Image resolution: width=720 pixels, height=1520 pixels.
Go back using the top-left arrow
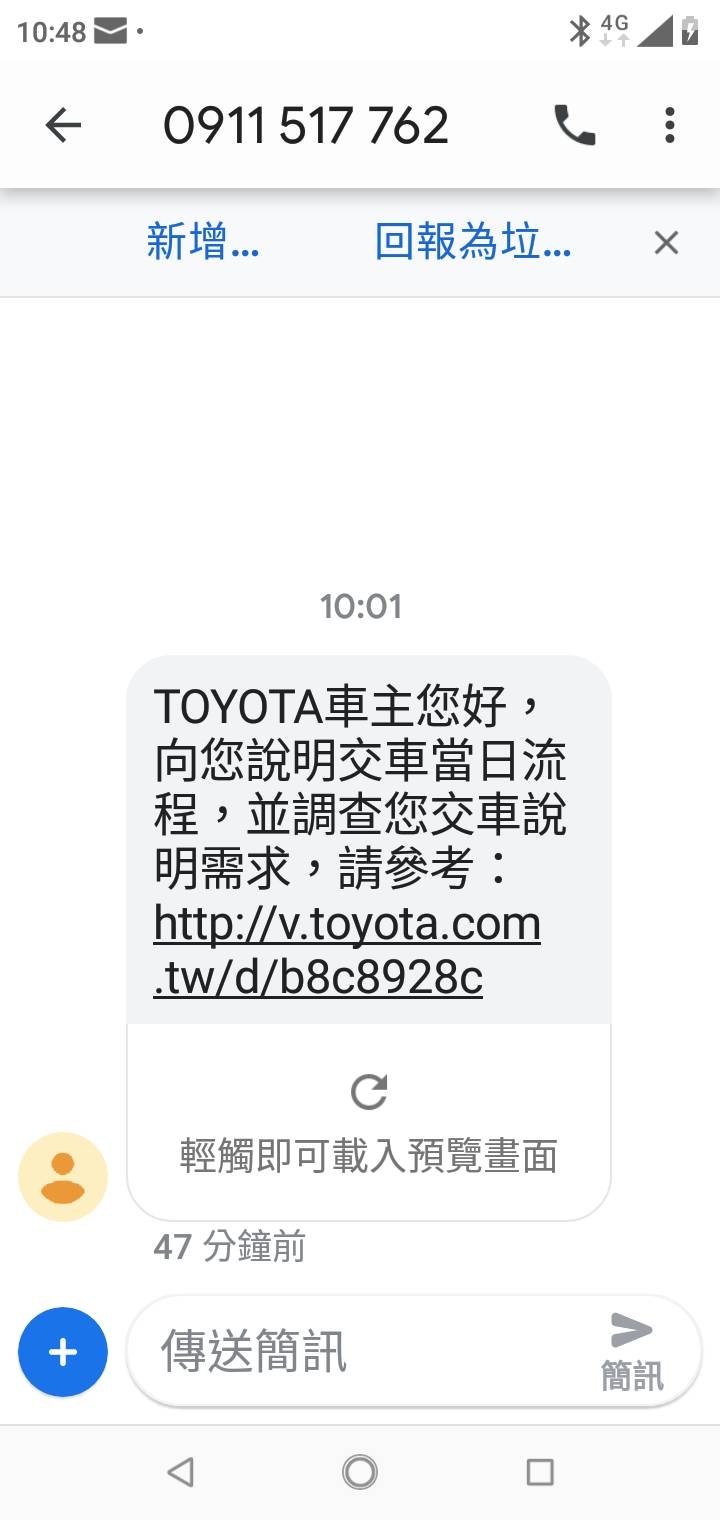pyautogui.click(x=63, y=126)
